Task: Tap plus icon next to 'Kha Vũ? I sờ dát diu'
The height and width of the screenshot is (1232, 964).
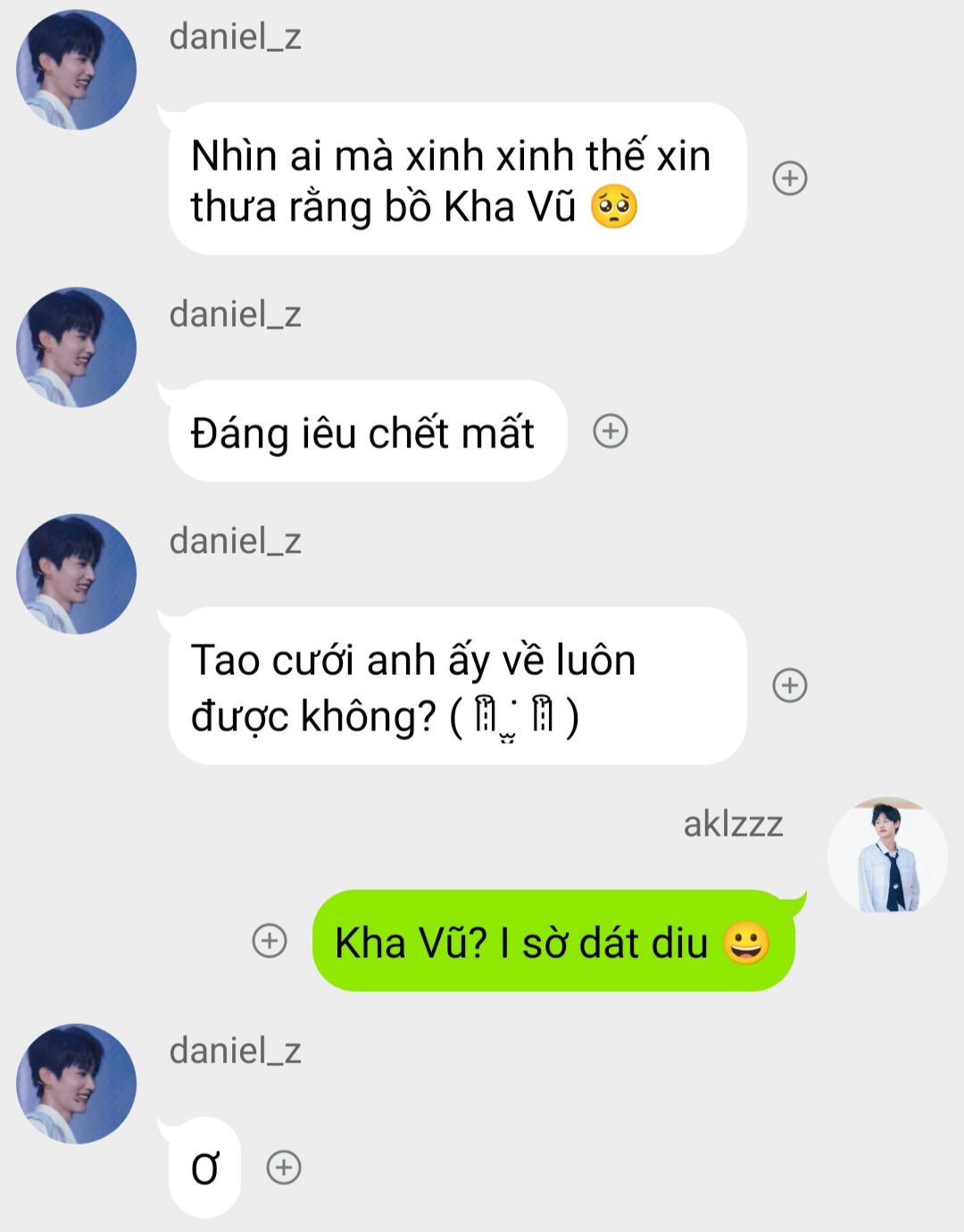Action: coord(270,940)
